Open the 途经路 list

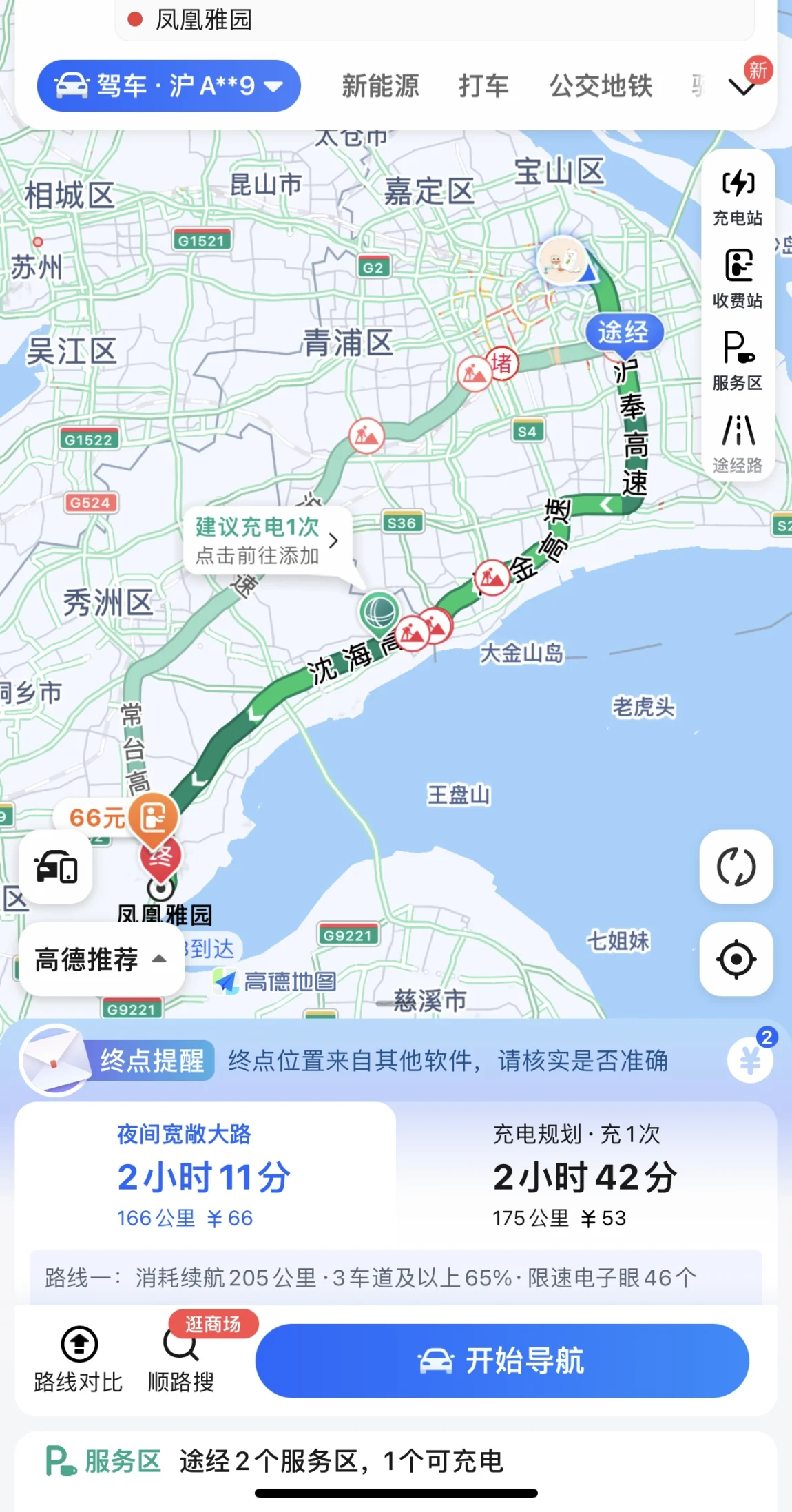coord(738,443)
